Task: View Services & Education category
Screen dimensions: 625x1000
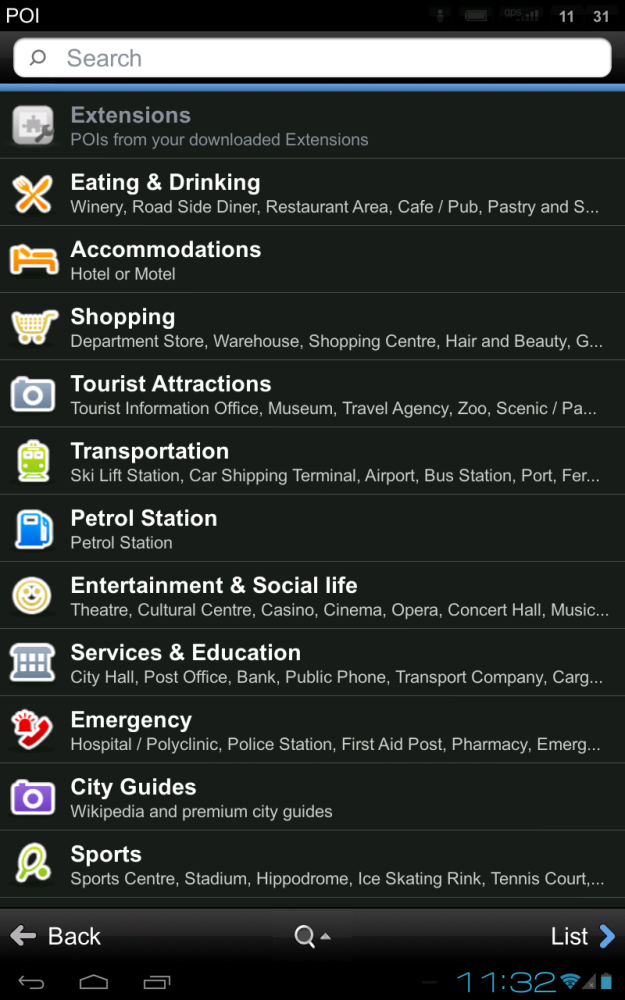Action: tap(312, 662)
